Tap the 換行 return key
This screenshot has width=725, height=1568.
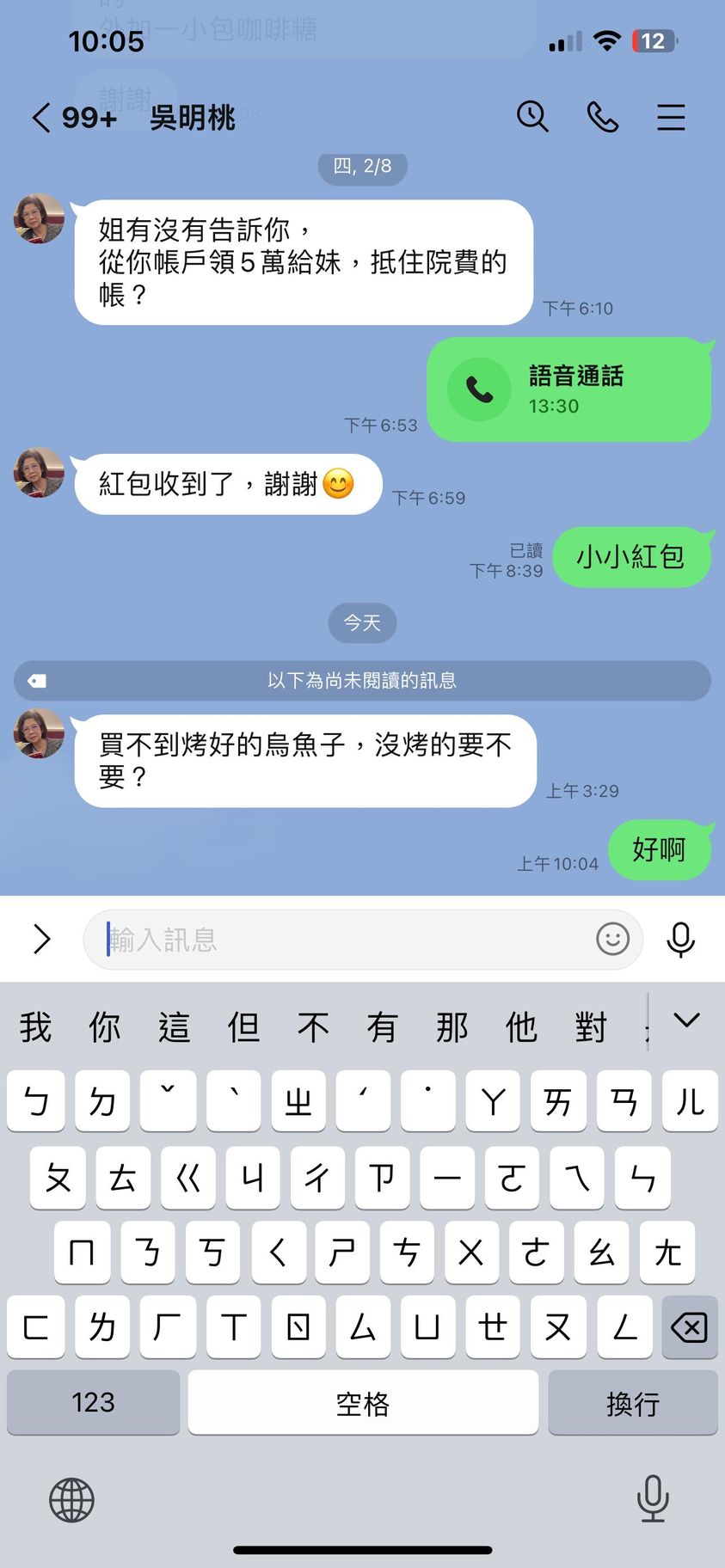[632, 1402]
